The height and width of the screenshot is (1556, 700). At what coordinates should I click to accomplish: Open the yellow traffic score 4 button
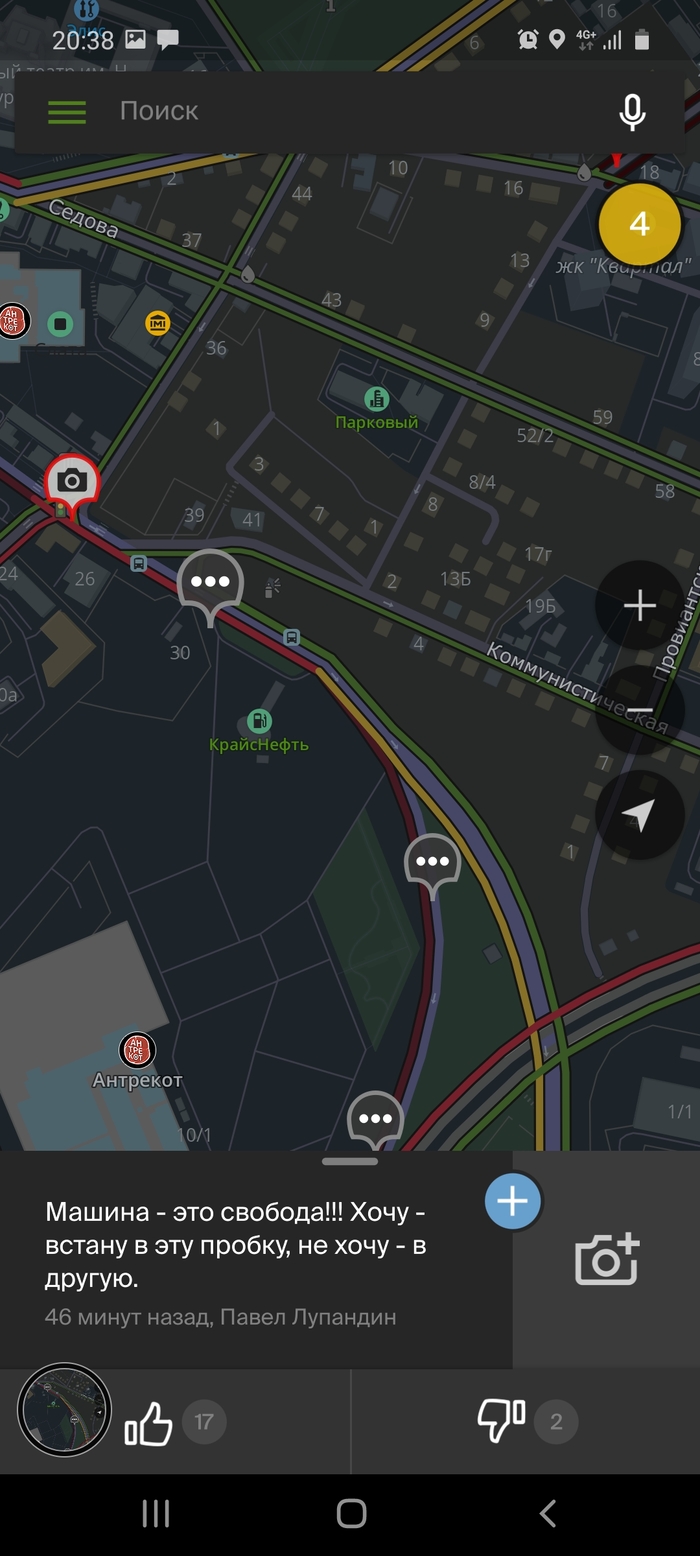(x=639, y=224)
